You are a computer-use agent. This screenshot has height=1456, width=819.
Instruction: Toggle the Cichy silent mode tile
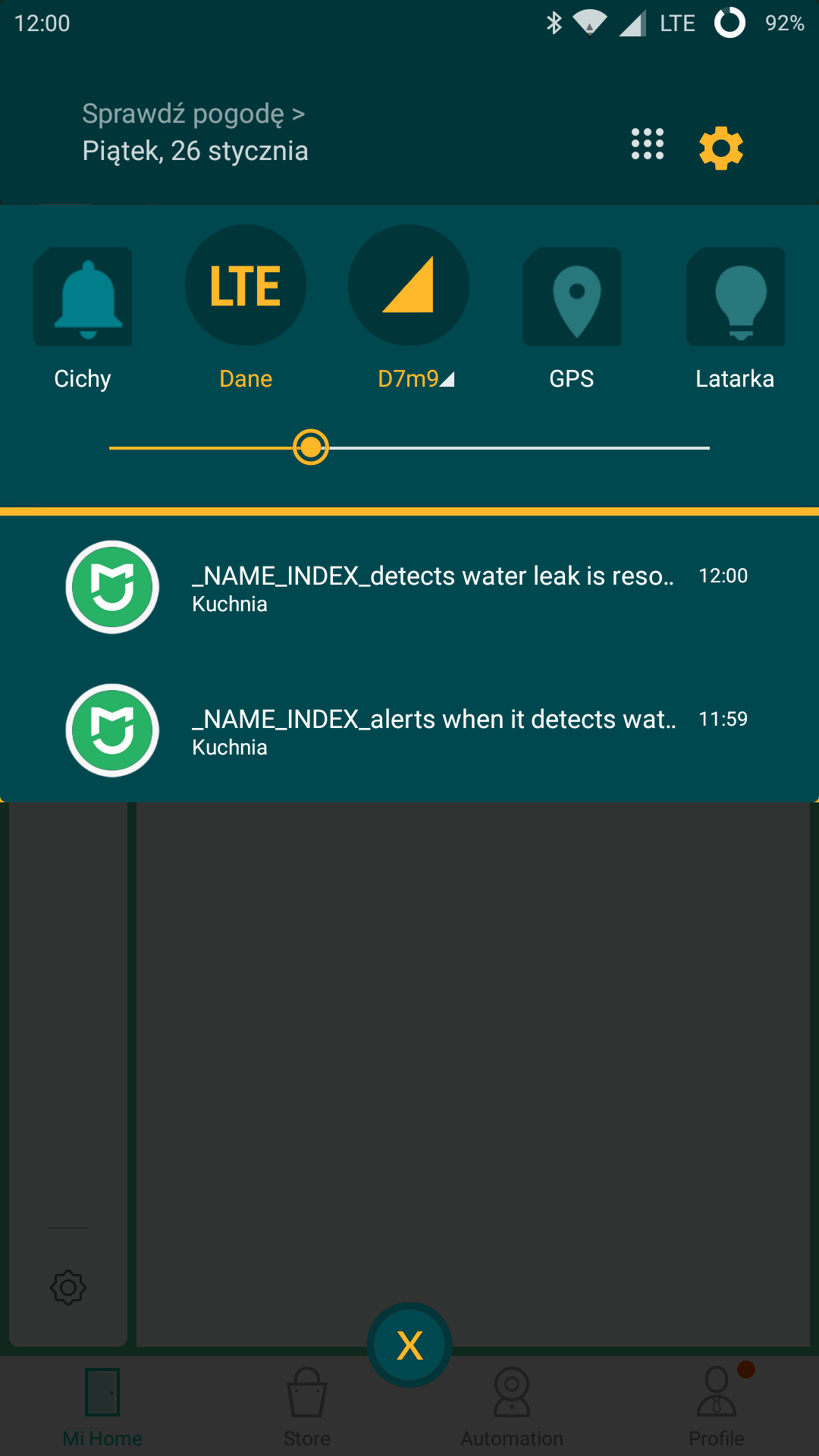(x=83, y=297)
